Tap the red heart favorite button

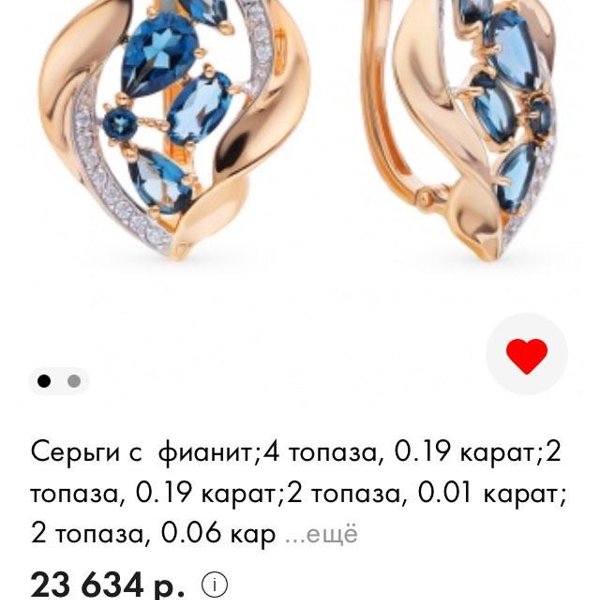tap(526, 355)
